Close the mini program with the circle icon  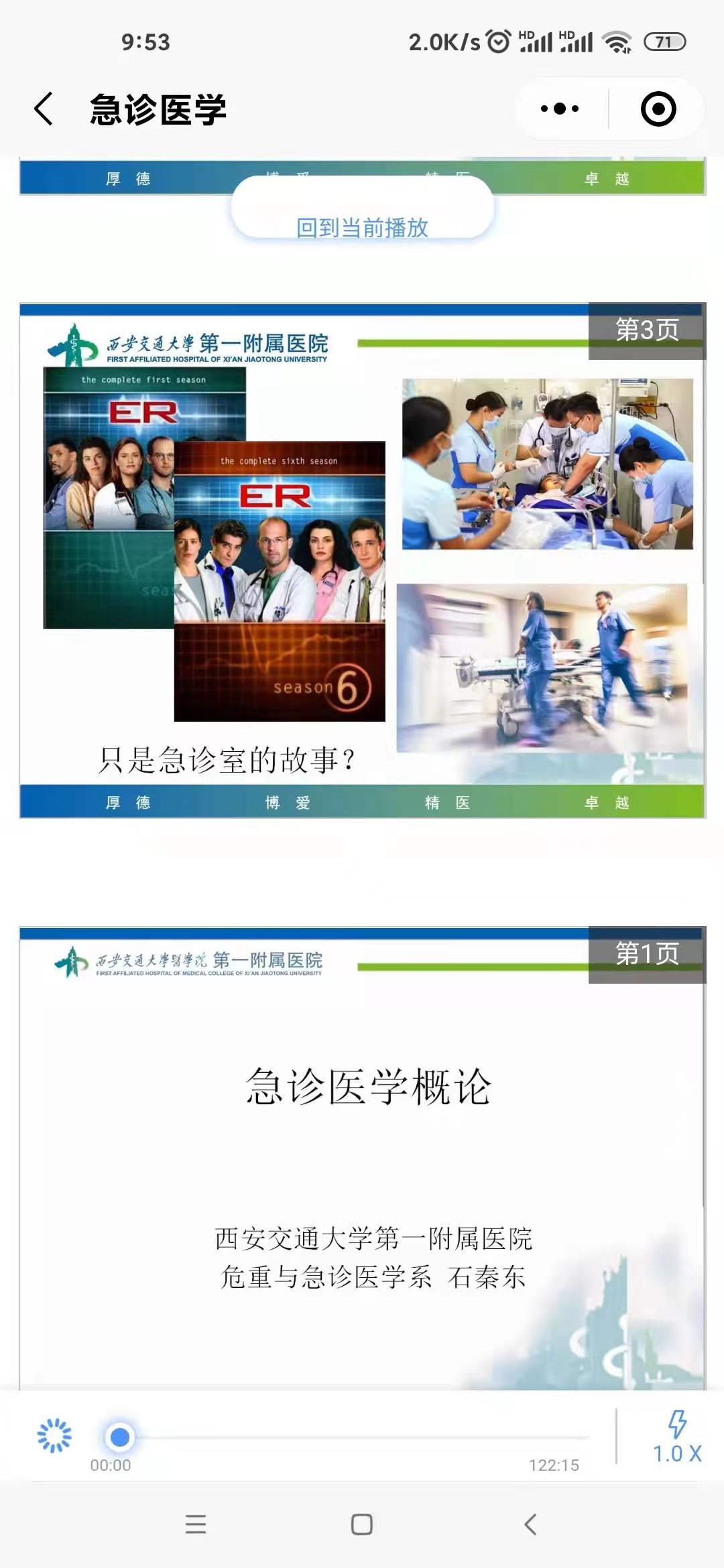pos(658,109)
